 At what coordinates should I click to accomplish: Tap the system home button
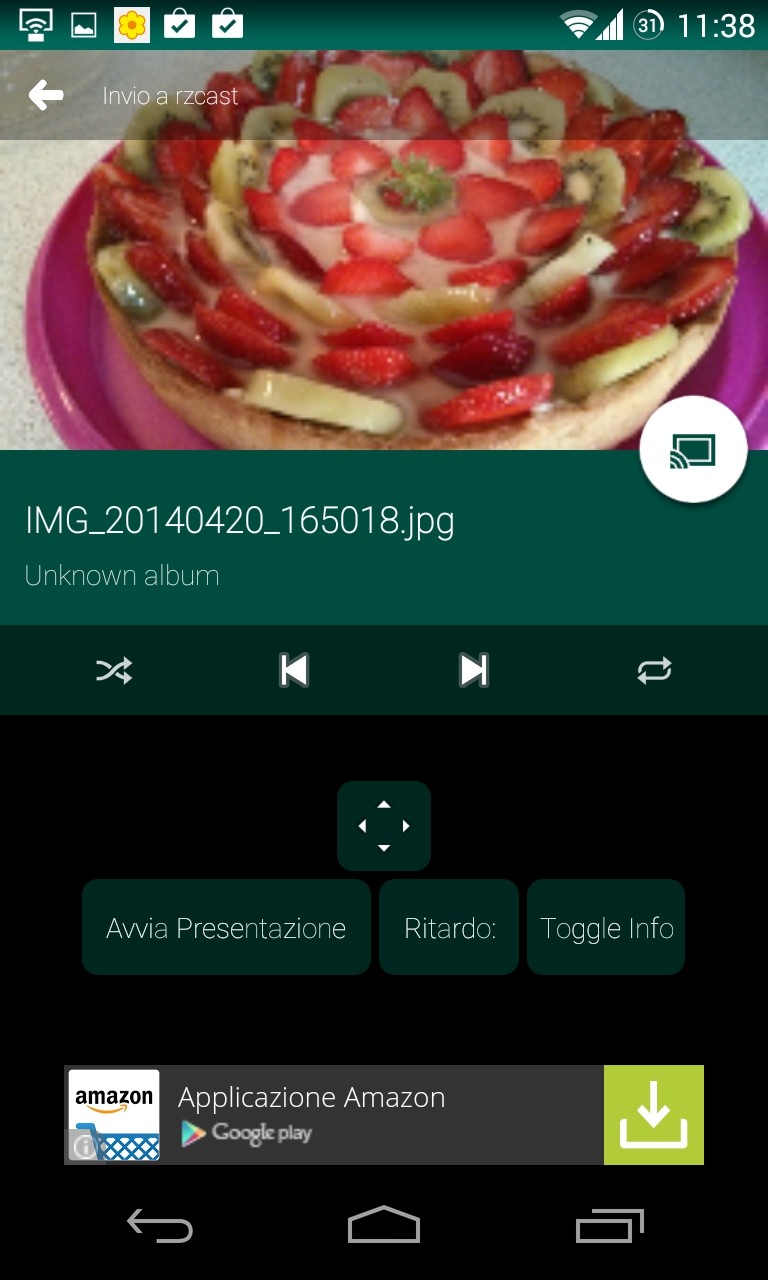point(384,1224)
